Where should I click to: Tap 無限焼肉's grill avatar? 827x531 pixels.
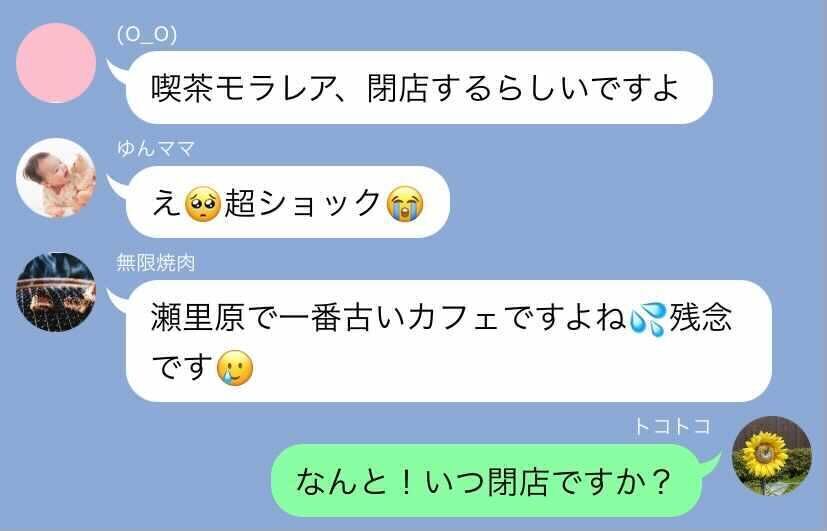(57, 292)
